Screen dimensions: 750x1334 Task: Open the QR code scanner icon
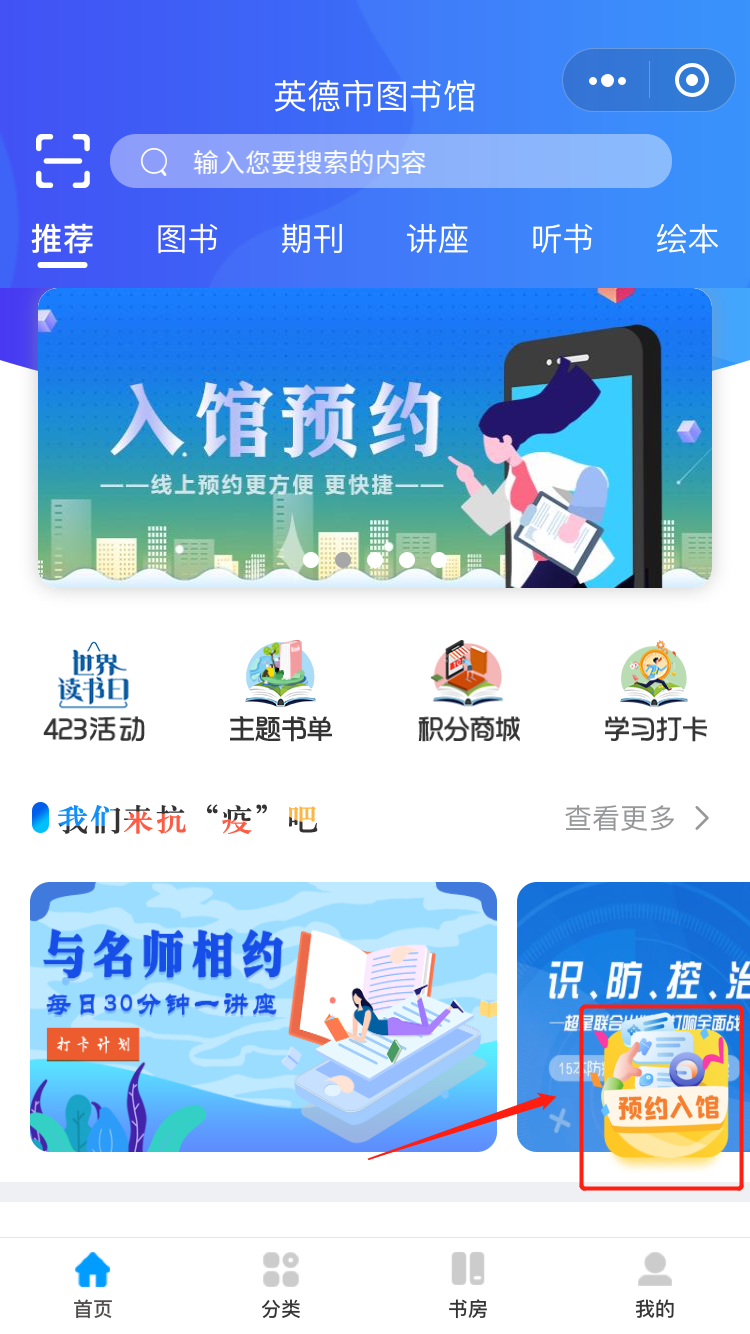pos(63,161)
